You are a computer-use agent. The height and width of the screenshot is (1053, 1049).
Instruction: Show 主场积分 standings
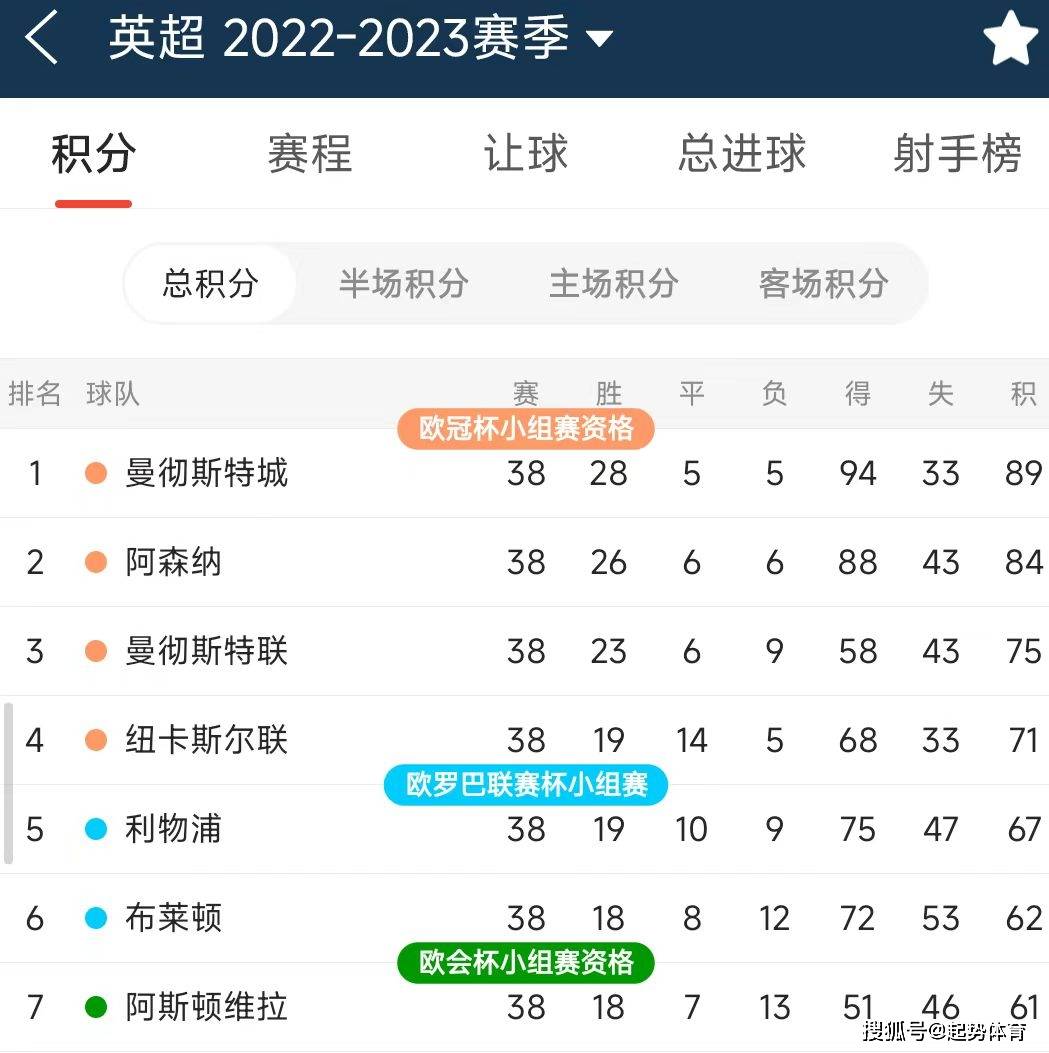tap(613, 284)
